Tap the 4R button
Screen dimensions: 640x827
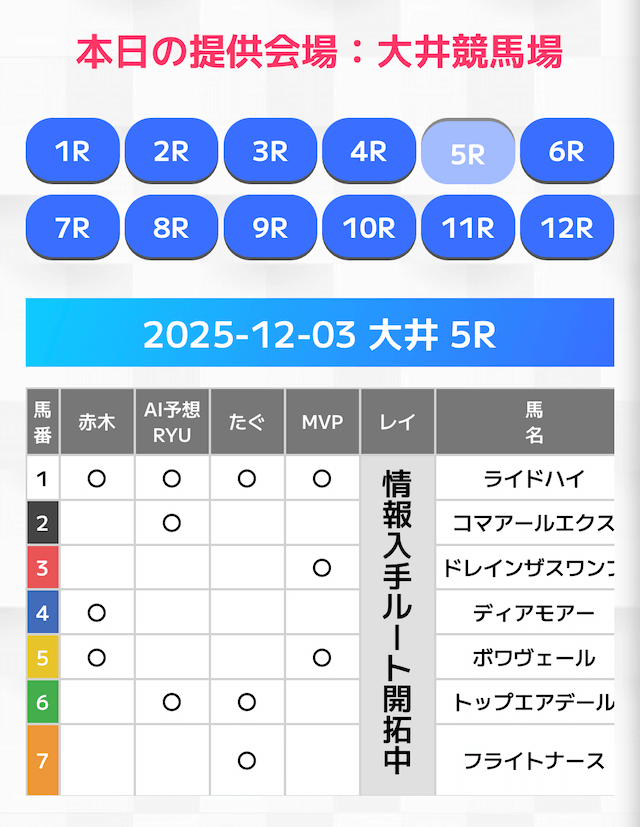tap(369, 151)
